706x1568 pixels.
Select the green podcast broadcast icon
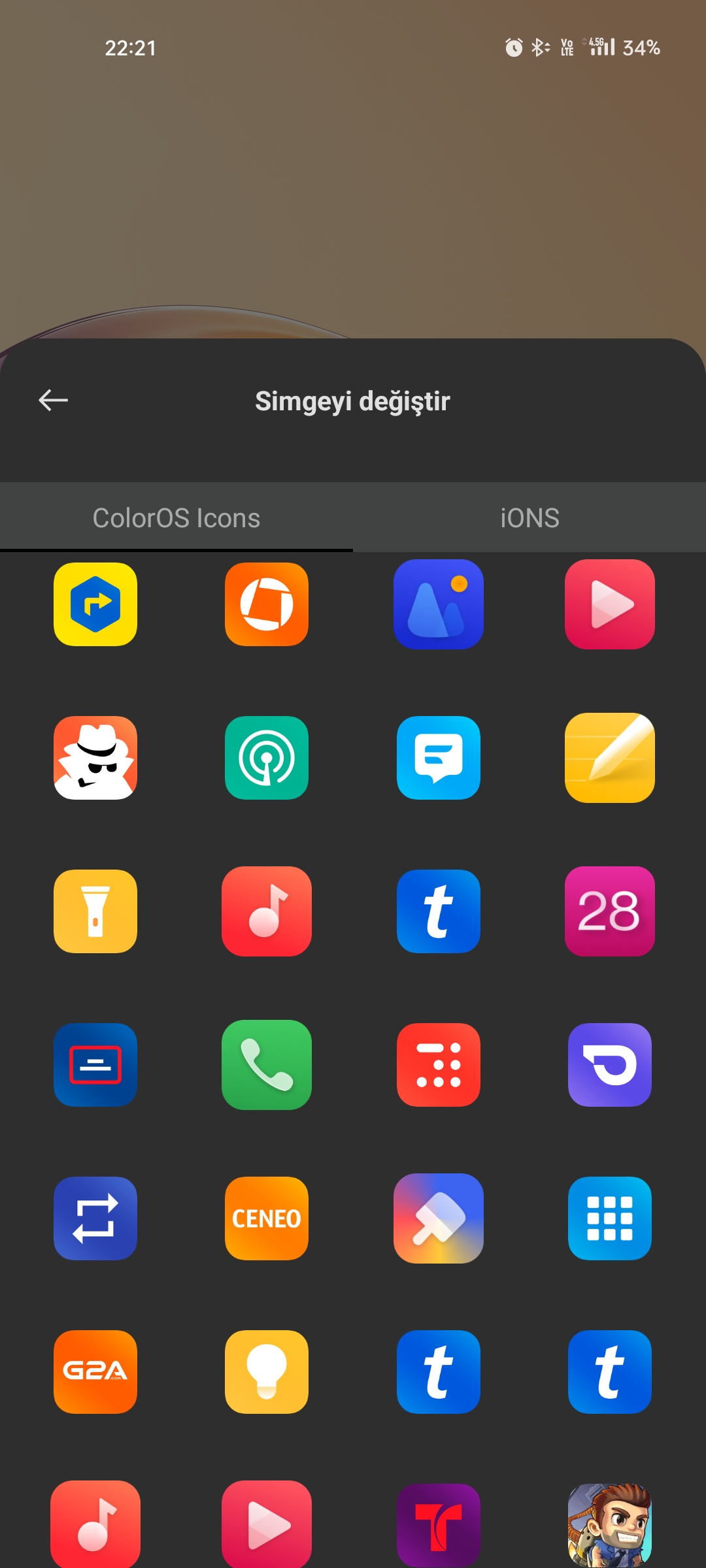(x=267, y=758)
